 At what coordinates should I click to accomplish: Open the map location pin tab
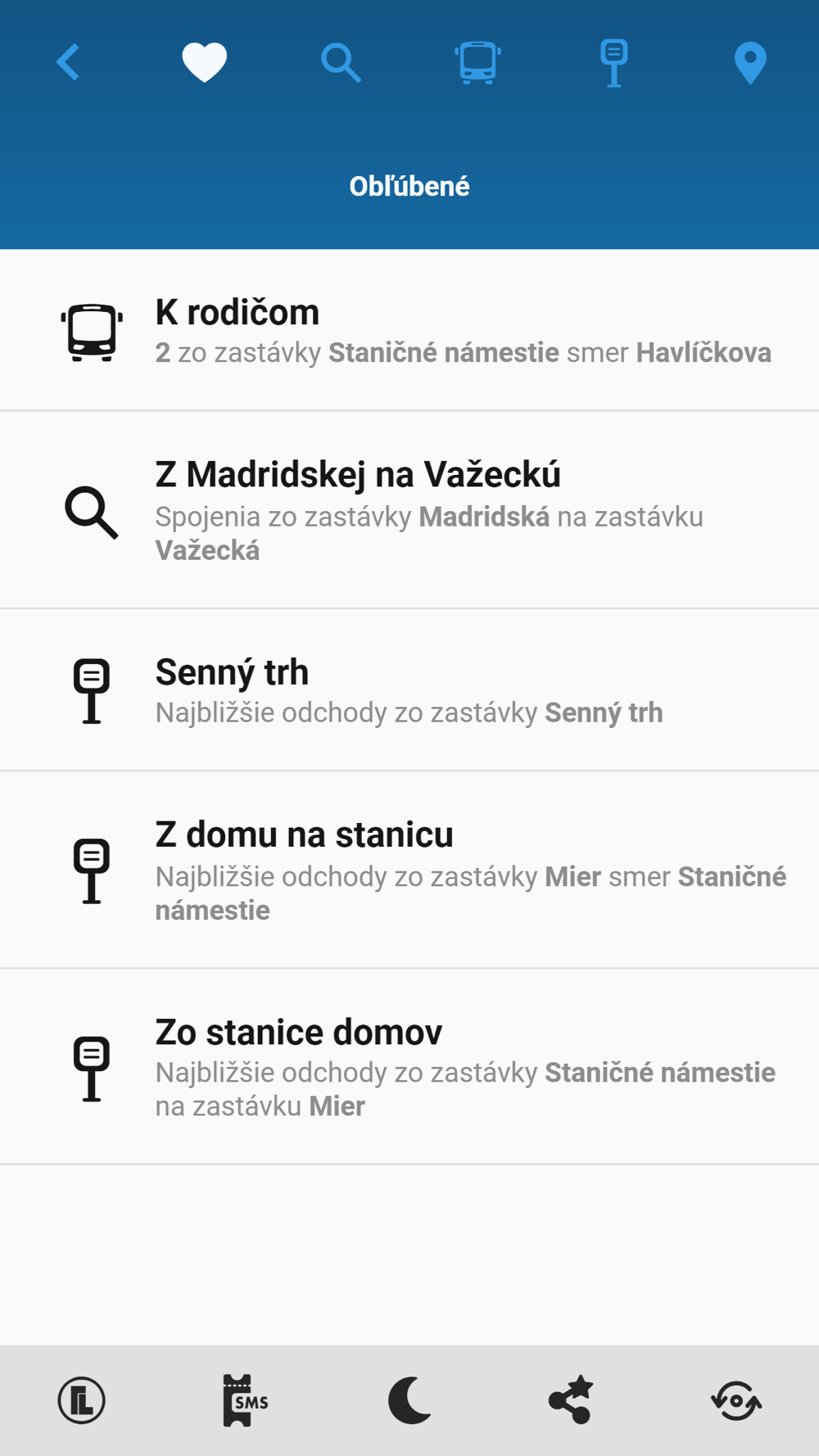[x=750, y=63]
